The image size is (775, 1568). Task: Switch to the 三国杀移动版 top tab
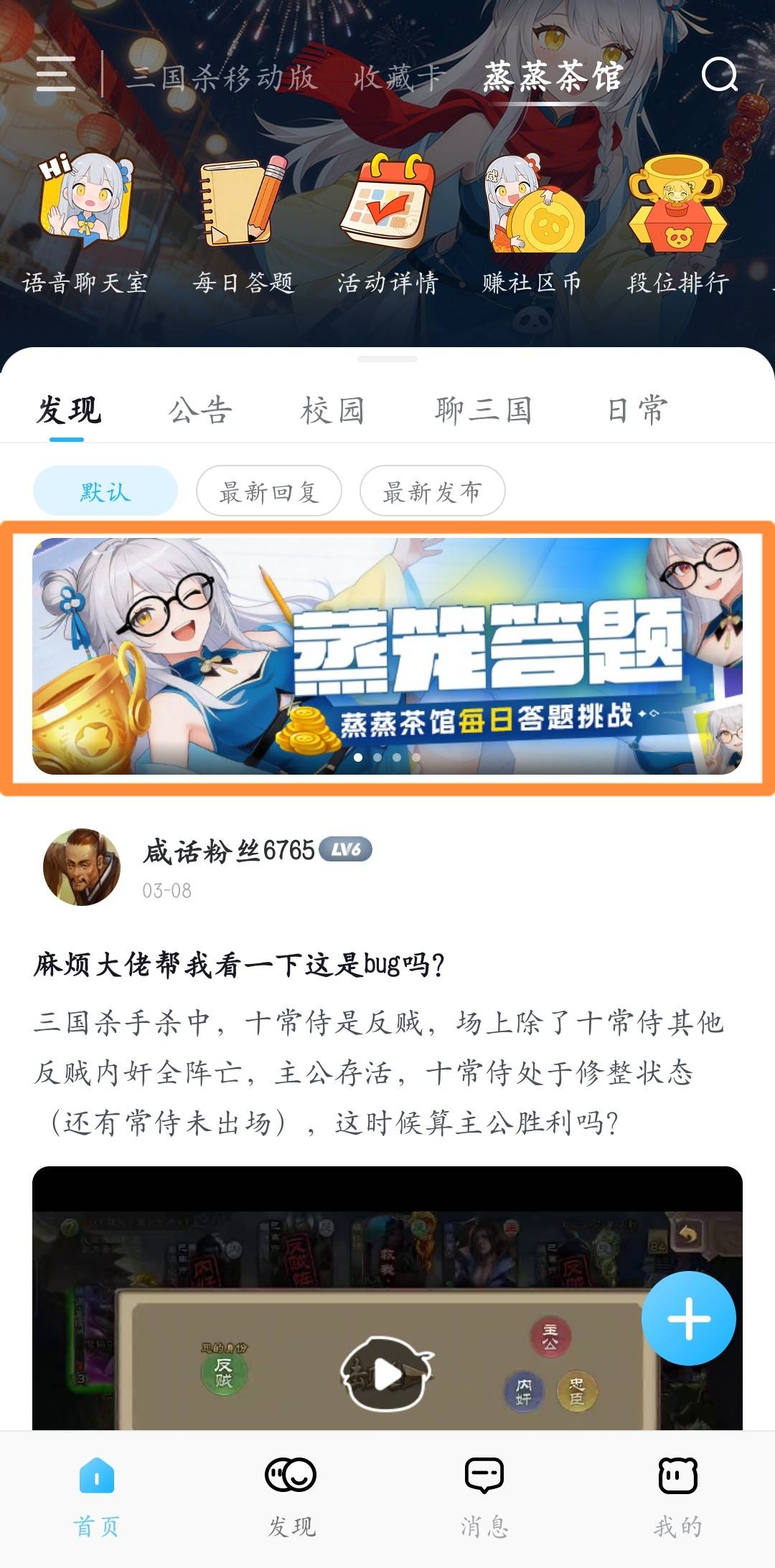(221, 77)
